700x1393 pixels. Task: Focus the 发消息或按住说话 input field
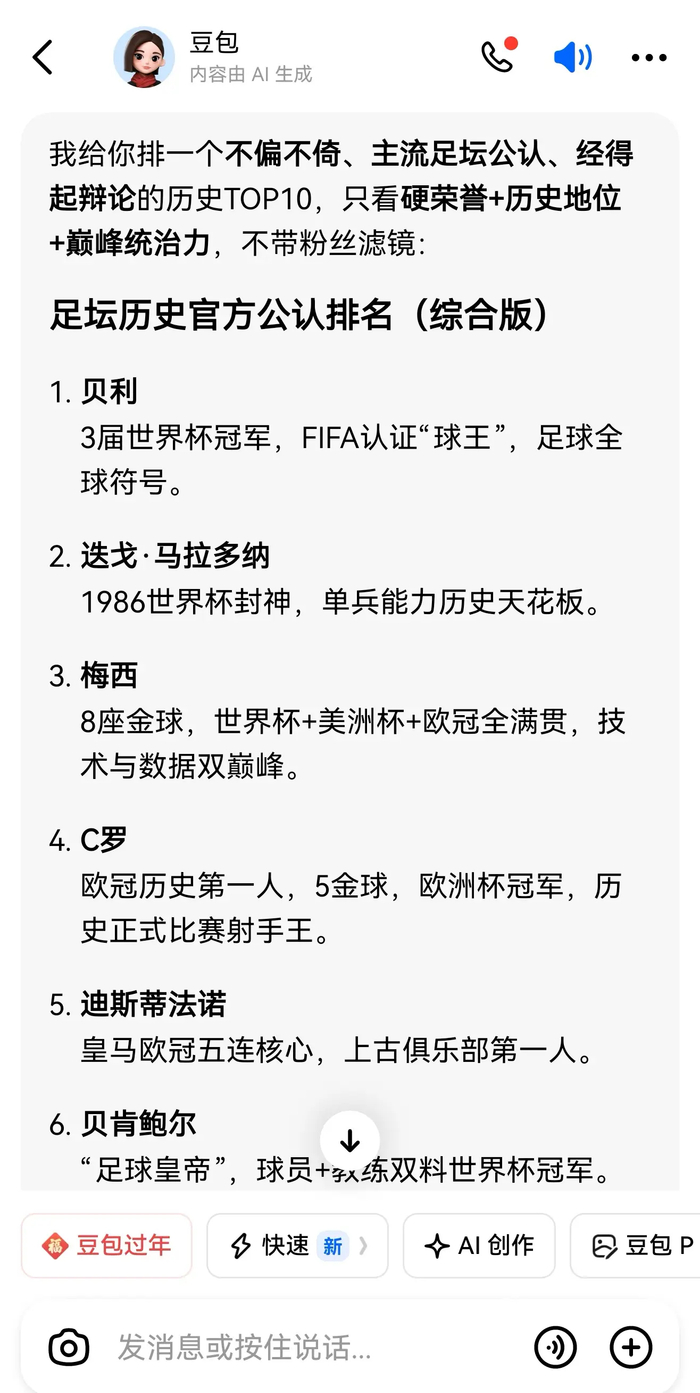tap(300, 1347)
